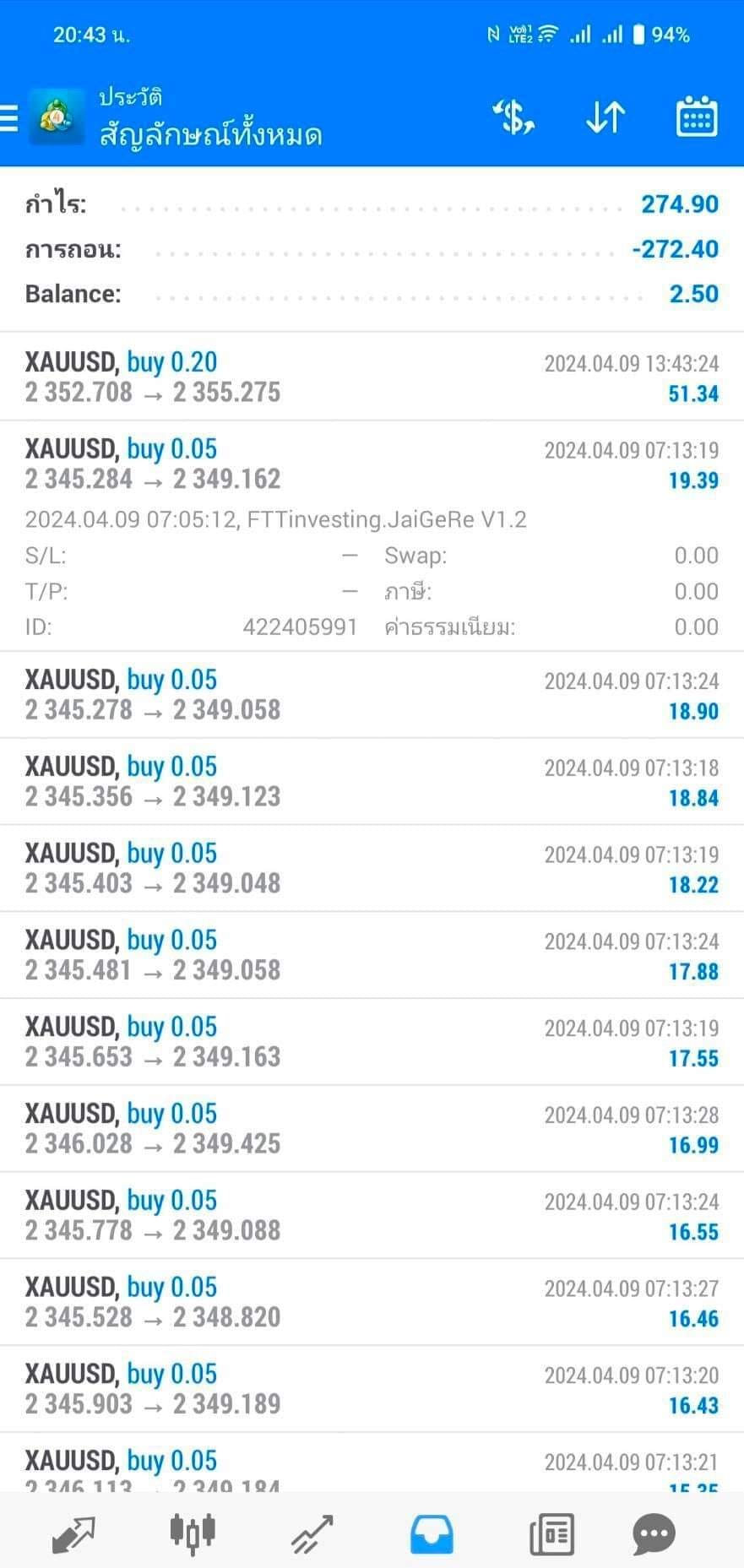The image size is (744, 1568).
Task: Switch to the News tab
Action: [x=551, y=1534]
